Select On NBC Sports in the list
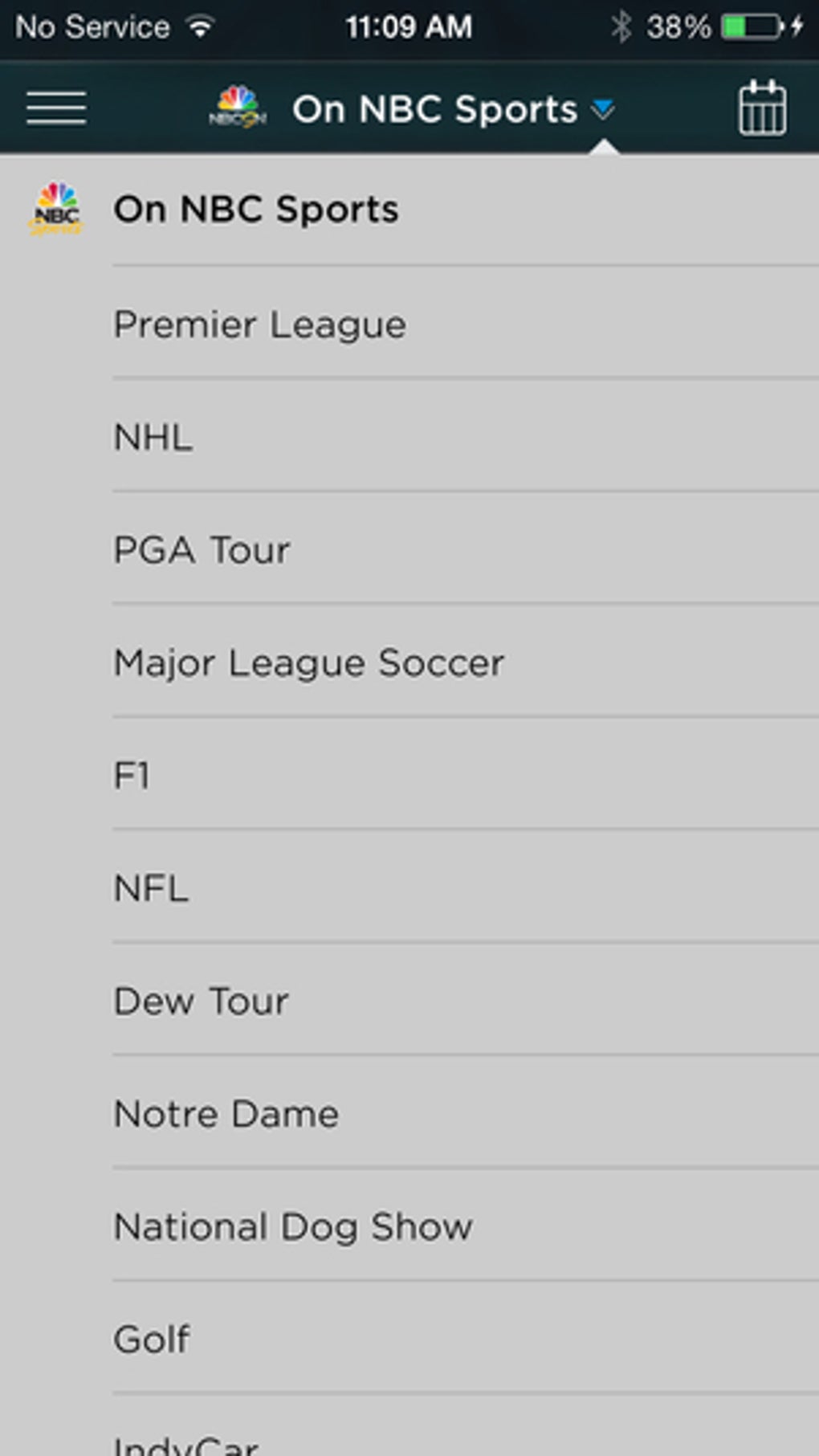Viewport: 819px width, 1456px height. (255, 210)
